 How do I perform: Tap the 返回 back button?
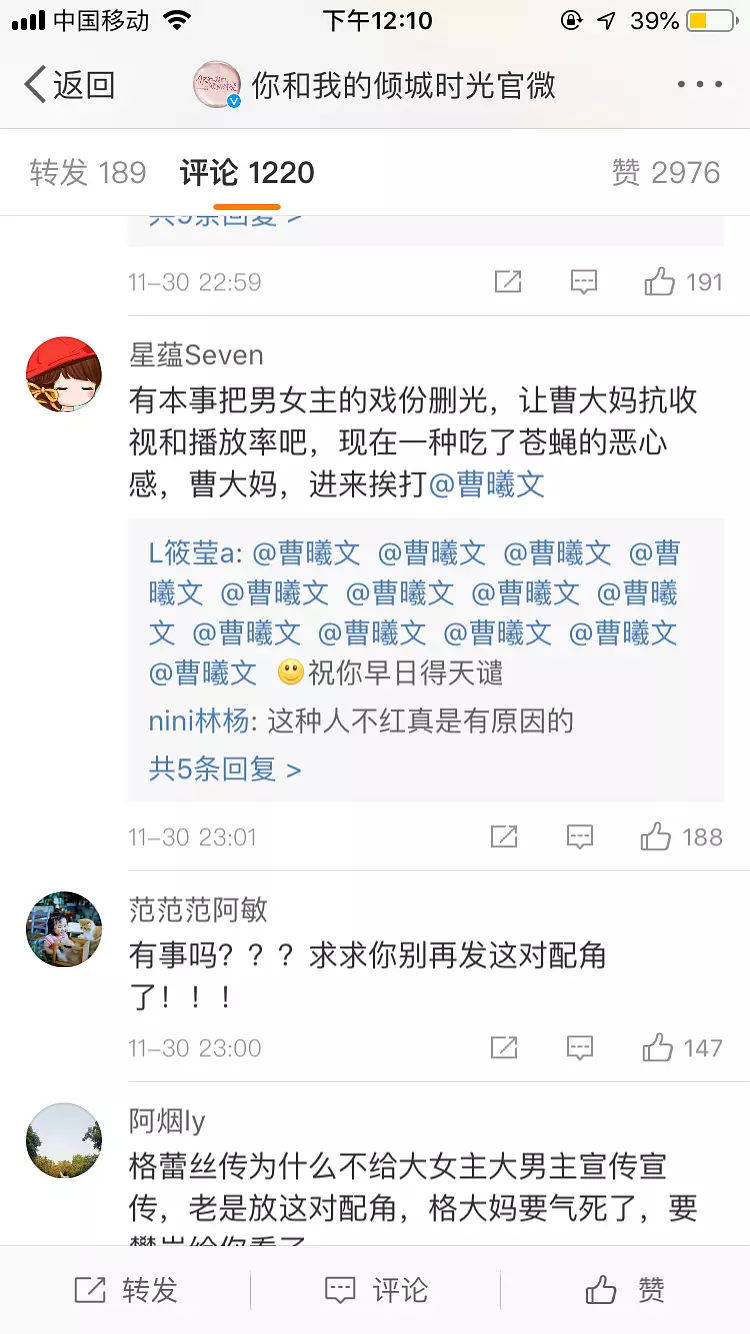(x=68, y=85)
